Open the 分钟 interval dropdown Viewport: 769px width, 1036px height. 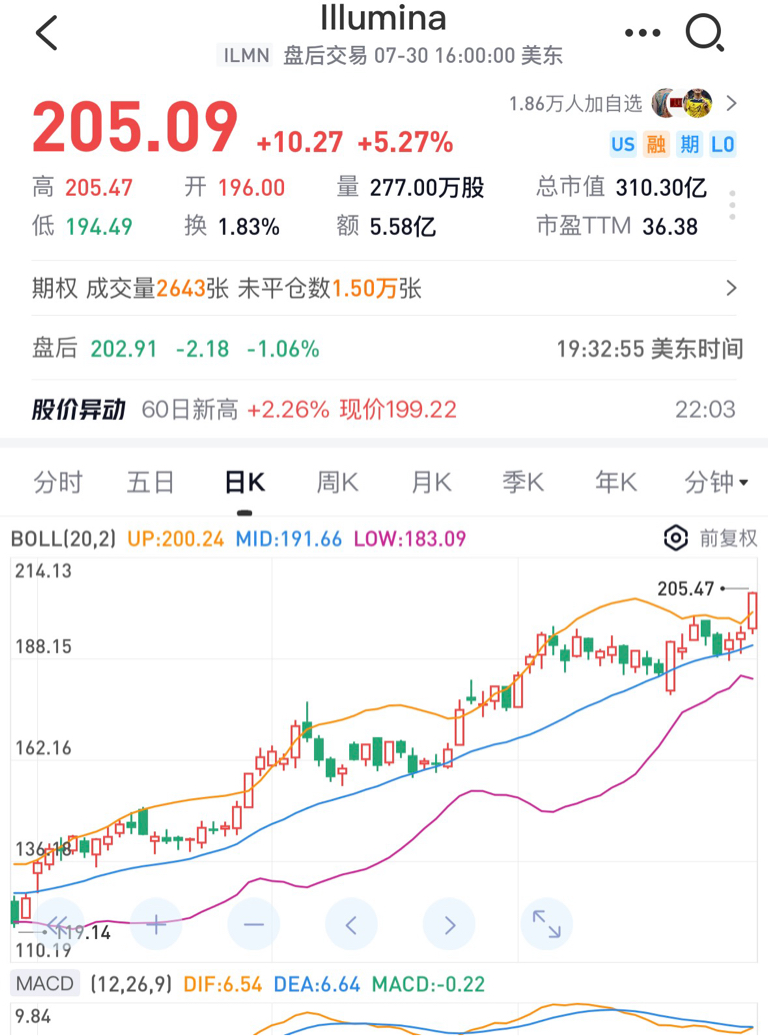pos(717,482)
